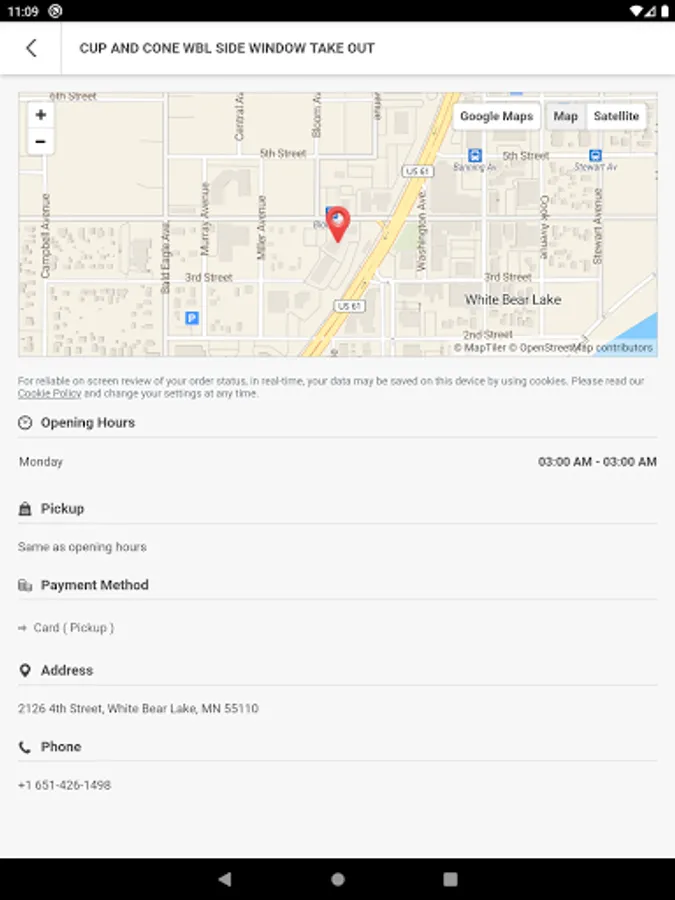Switch to the Satellite map view
The width and height of the screenshot is (675, 900).
coord(616,116)
